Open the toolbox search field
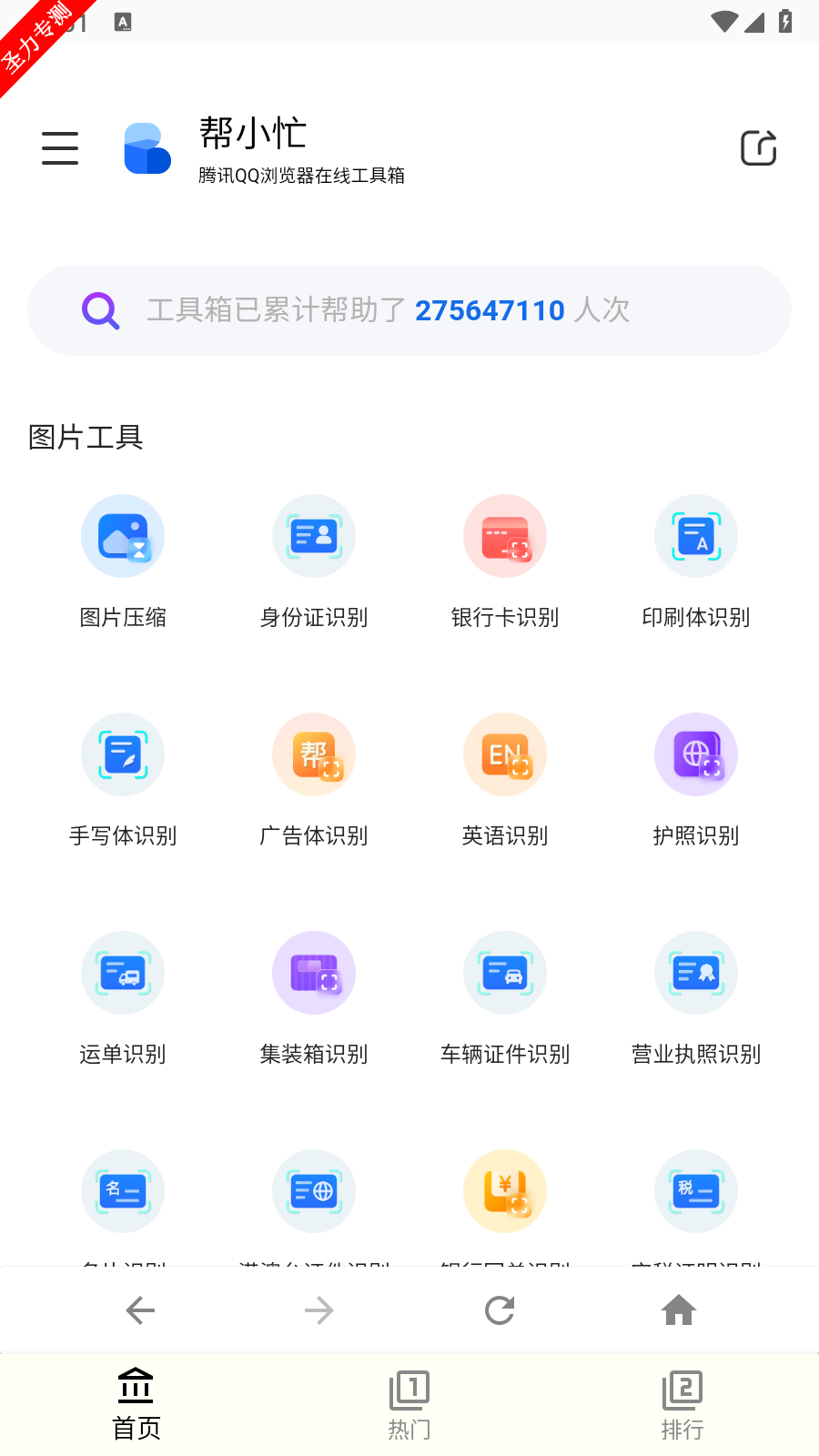Viewport: 819px width, 1456px height. tap(409, 310)
